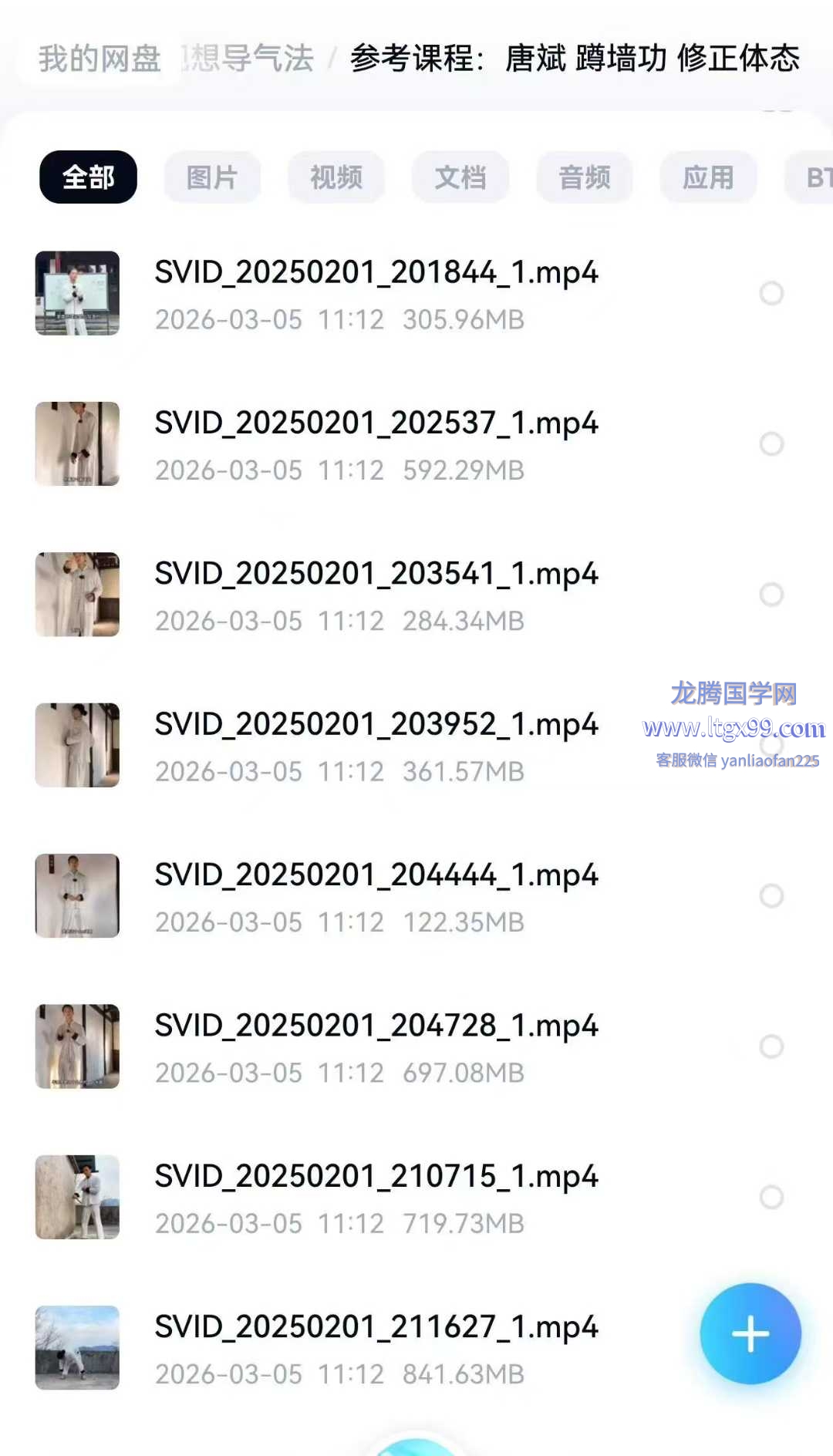This screenshot has width=833, height=1456.
Task: Switch to the 应用 filter
Action: pyautogui.click(x=708, y=177)
